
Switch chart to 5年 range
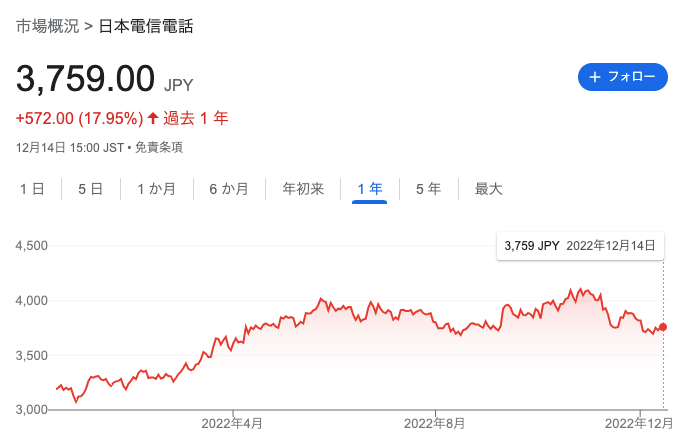(x=428, y=188)
